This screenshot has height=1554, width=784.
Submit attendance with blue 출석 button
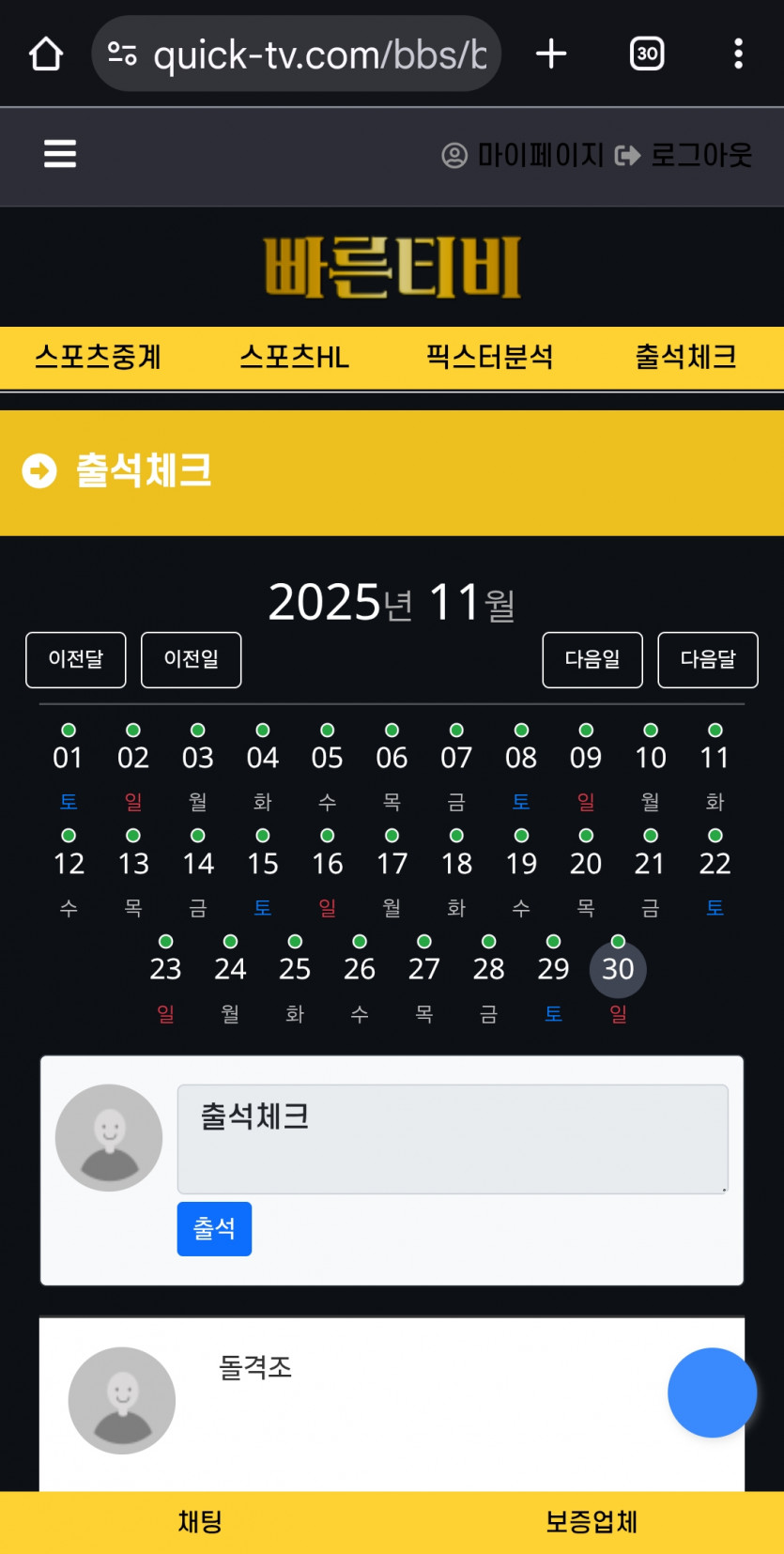pos(214,1228)
